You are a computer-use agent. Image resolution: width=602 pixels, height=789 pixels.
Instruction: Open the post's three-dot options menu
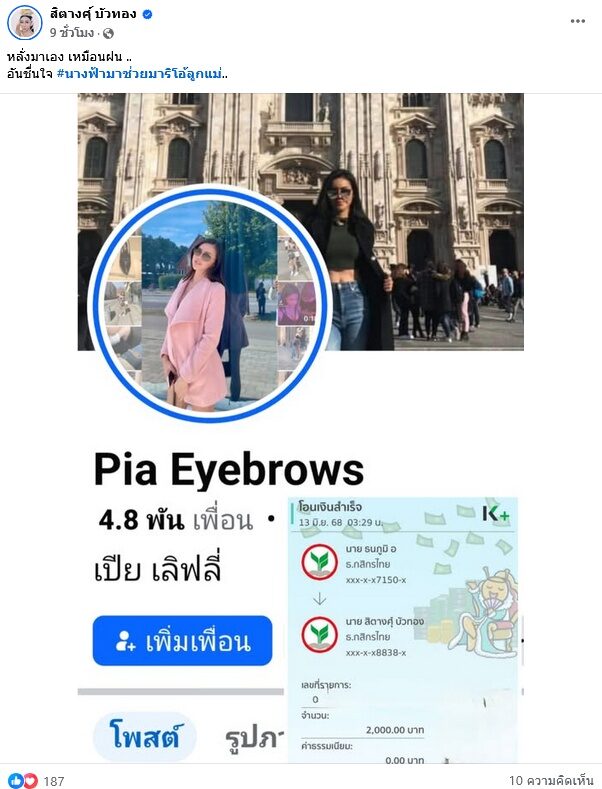[x=578, y=21]
